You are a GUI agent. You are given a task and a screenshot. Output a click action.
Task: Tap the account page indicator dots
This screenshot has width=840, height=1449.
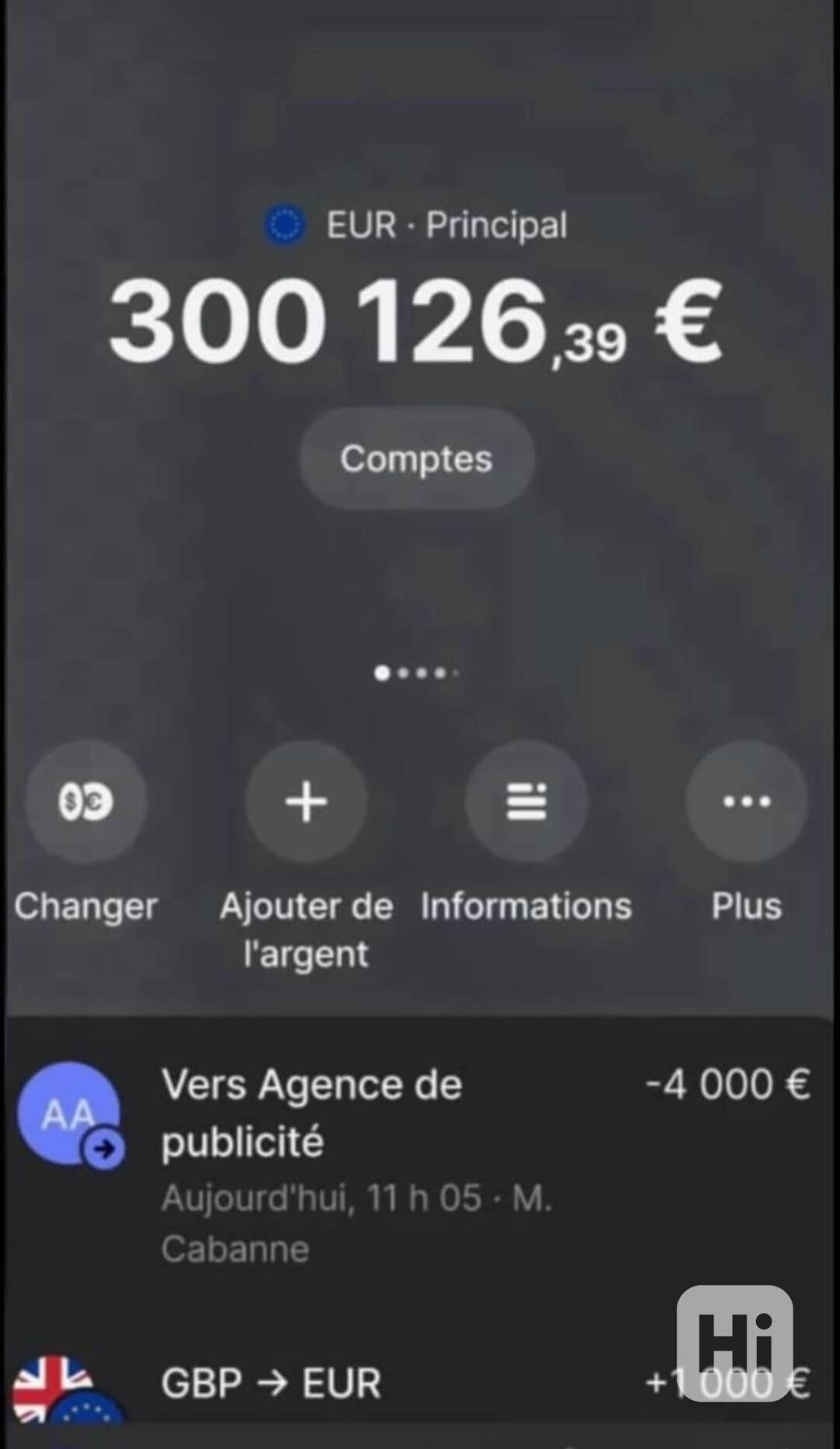(417, 673)
